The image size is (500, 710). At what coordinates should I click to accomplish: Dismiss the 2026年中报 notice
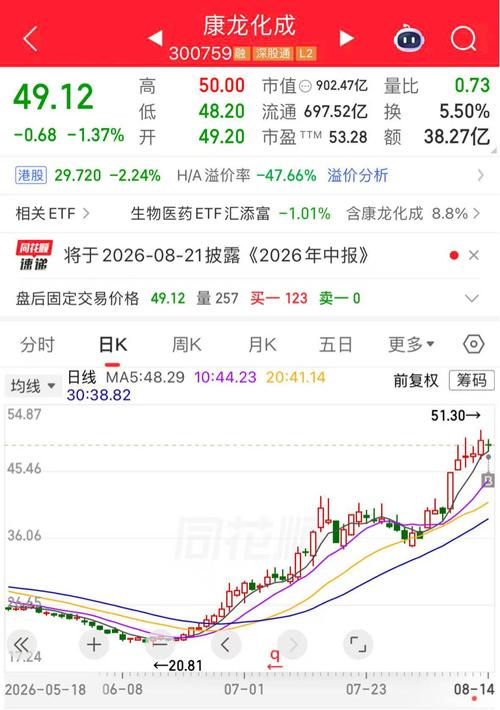coord(474,255)
